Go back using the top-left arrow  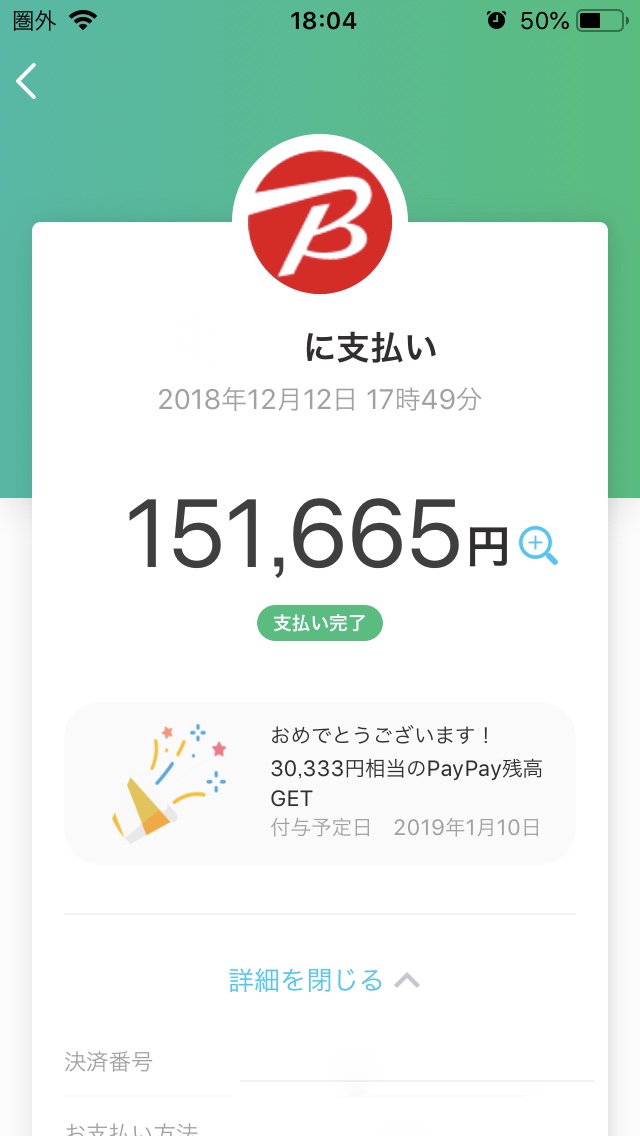coord(27,81)
